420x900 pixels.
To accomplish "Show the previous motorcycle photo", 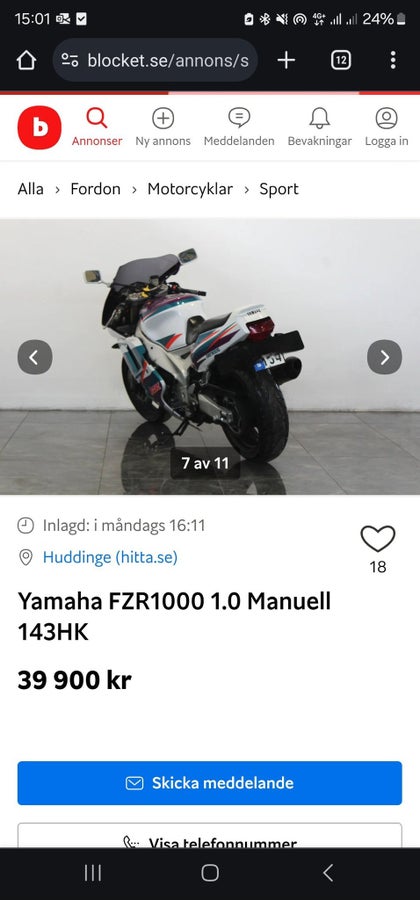I will (35, 357).
